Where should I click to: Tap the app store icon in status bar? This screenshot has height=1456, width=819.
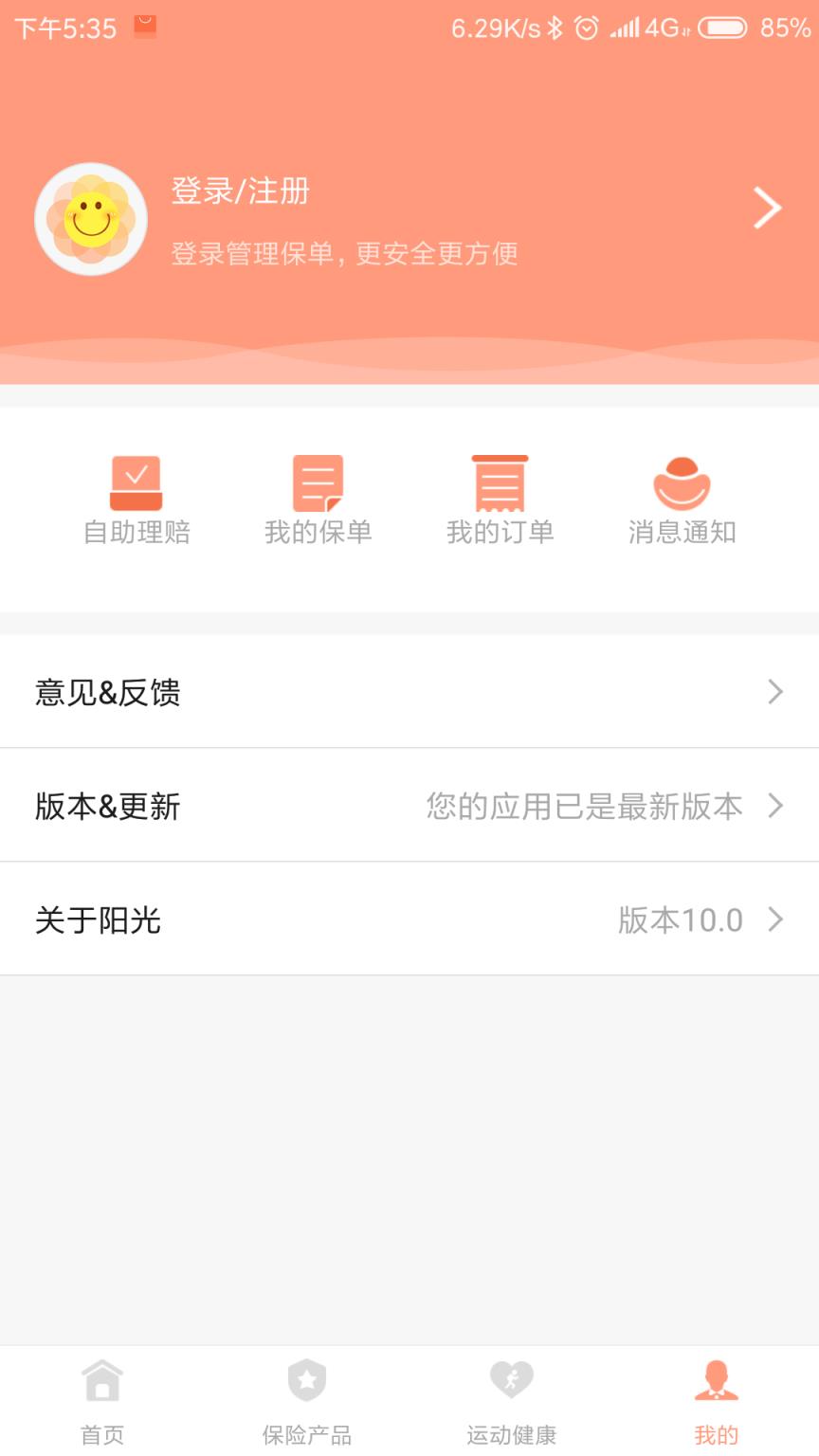coord(144,27)
